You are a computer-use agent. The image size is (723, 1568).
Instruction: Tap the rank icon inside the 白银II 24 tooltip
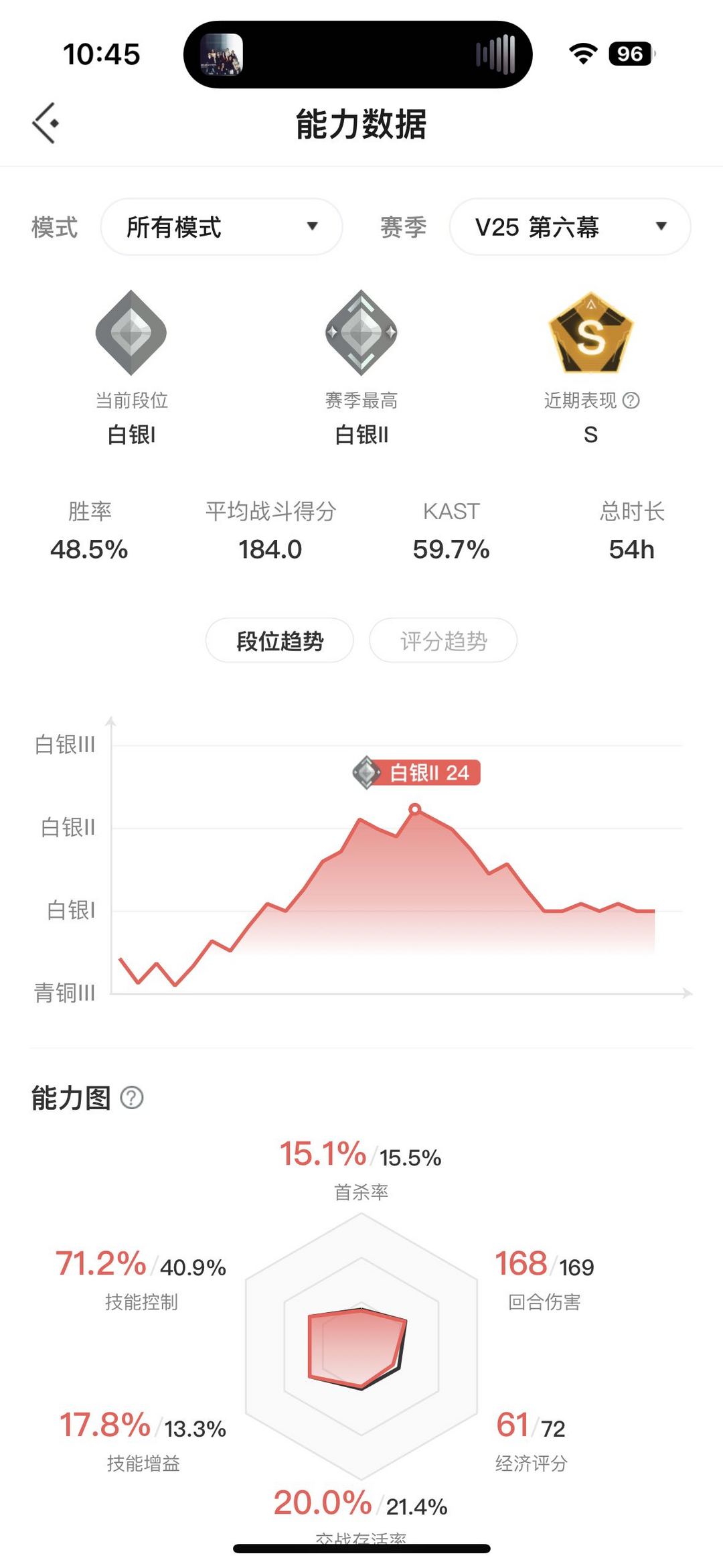[x=365, y=774]
